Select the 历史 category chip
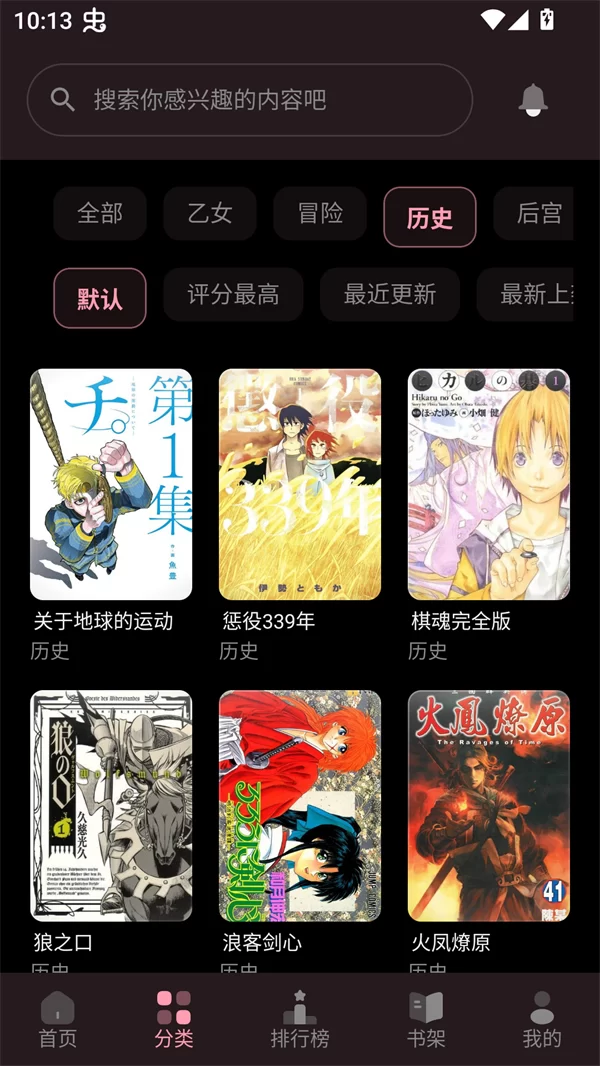600x1066 pixels. point(430,216)
